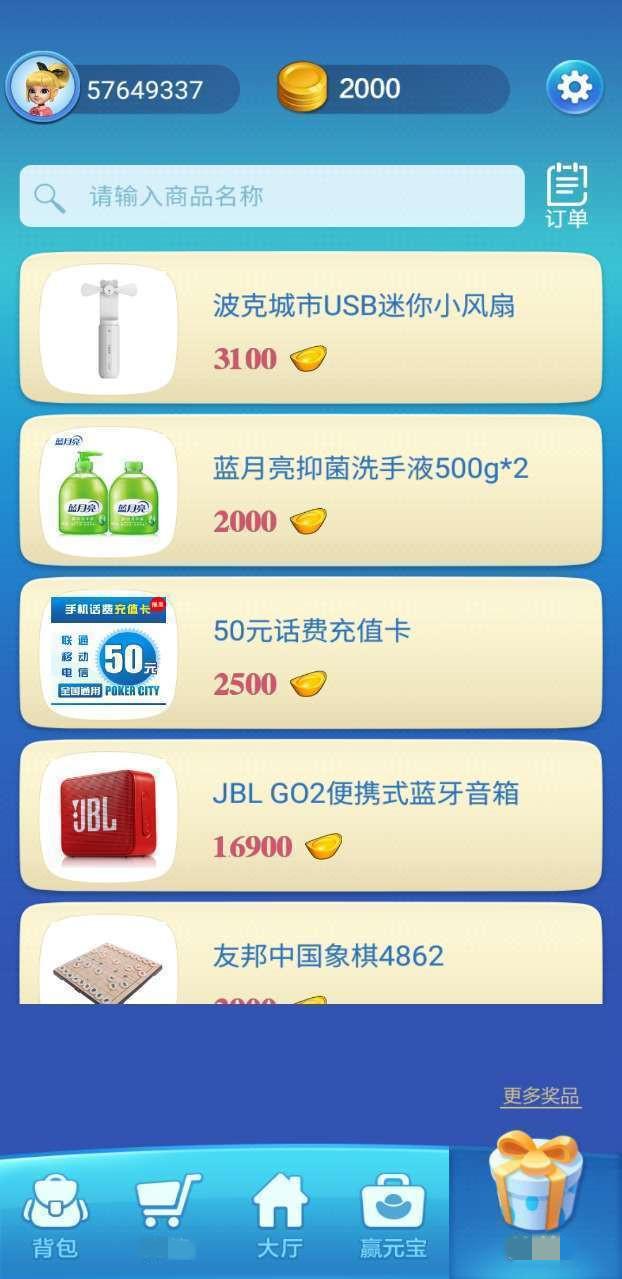Switch to the 背包 tab
This screenshot has height=1279, width=622.
pyautogui.click(x=55, y=1215)
